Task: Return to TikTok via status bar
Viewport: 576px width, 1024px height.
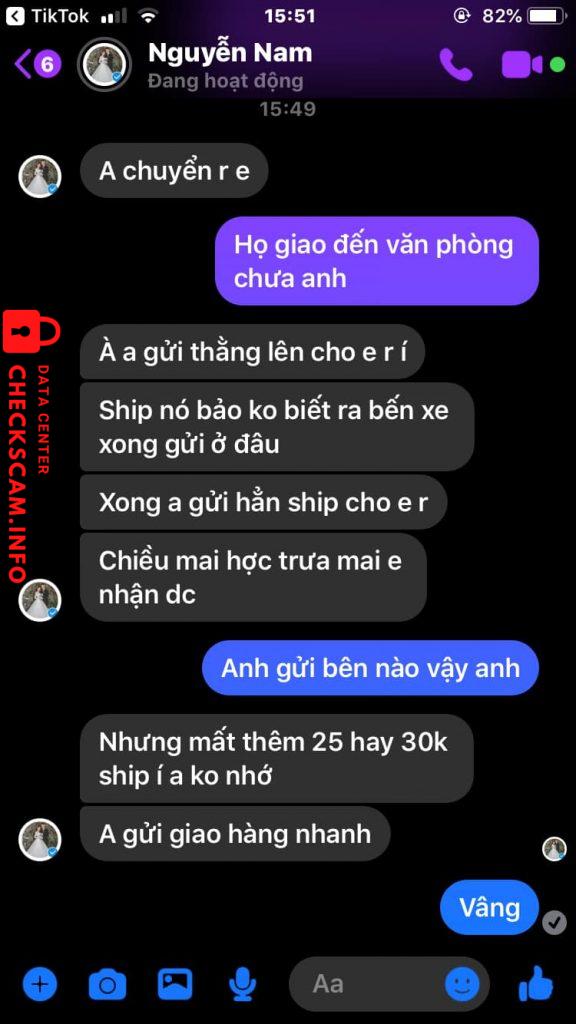Action: pyautogui.click(x=51, y=16)
